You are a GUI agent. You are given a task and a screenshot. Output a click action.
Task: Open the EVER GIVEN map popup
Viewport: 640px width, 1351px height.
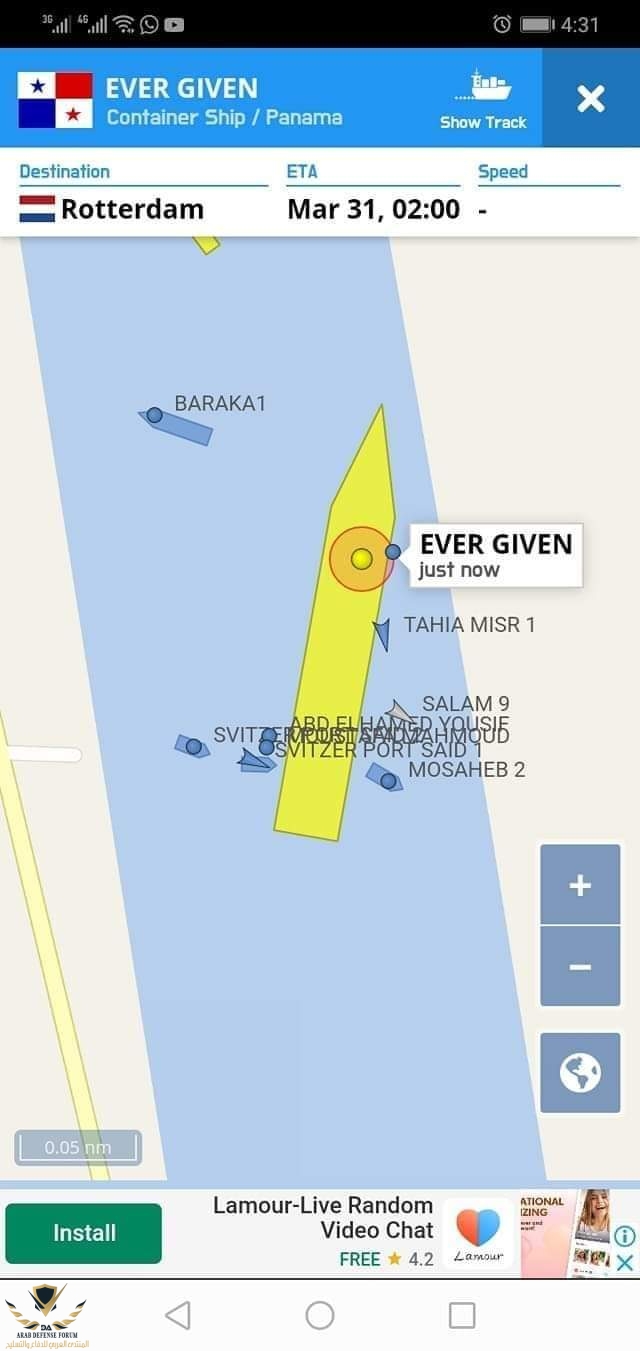tap(494, 556)
